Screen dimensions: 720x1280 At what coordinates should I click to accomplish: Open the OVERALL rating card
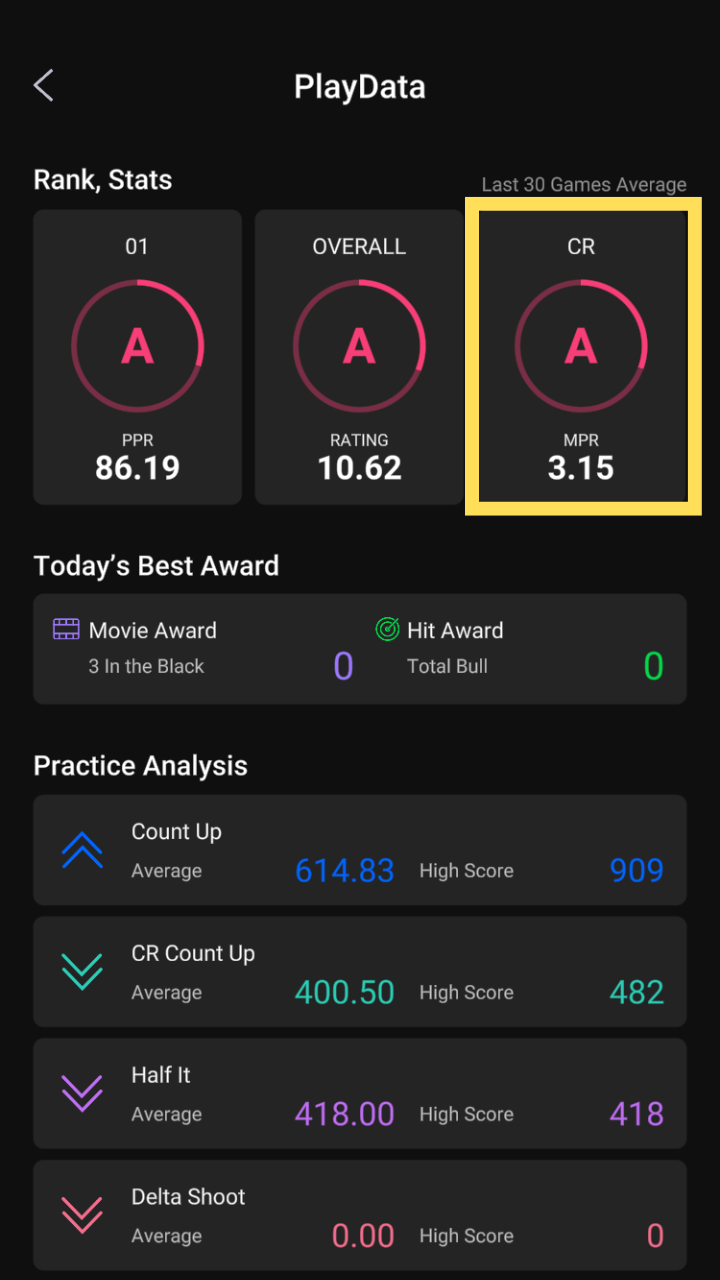coord(359,357)
